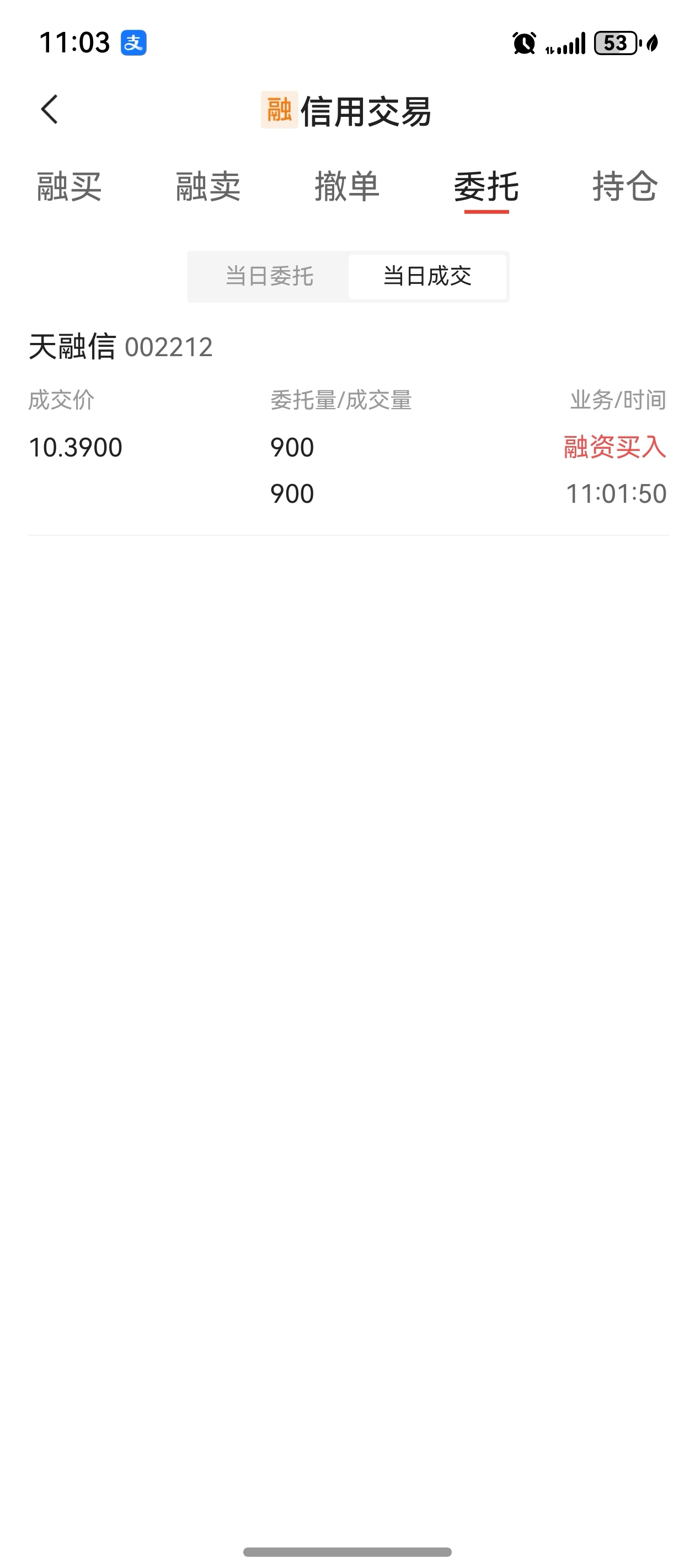
Task: Open the 融卖 tab
Action: tap(208, 186)
